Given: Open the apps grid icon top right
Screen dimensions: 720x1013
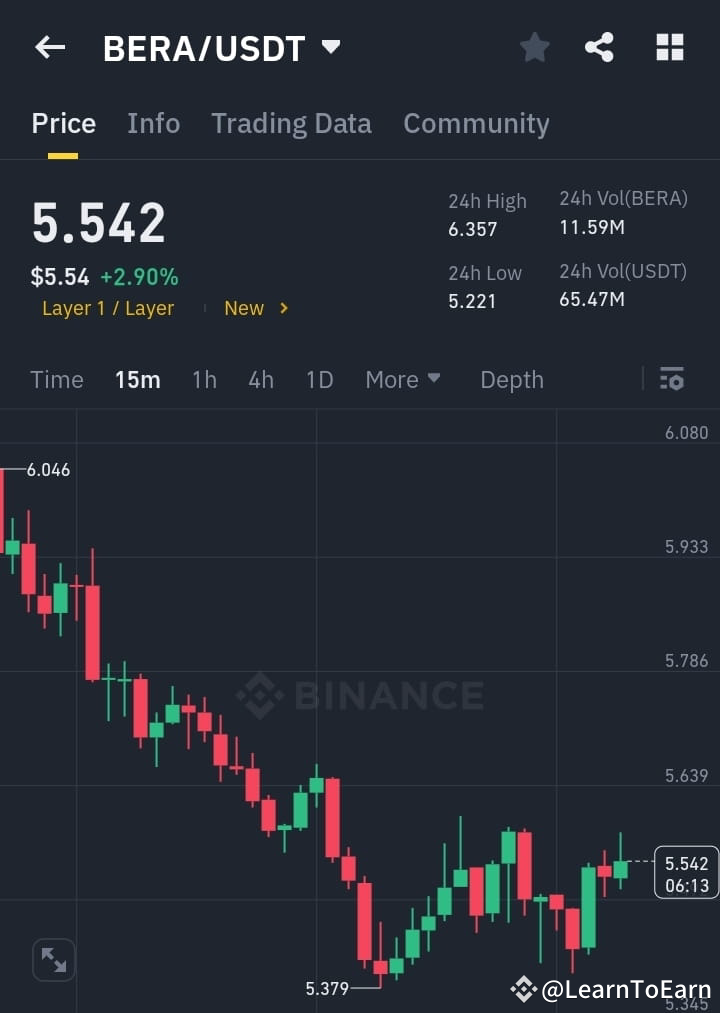Looking at the screenshot, I should click(x=668, y=47).
